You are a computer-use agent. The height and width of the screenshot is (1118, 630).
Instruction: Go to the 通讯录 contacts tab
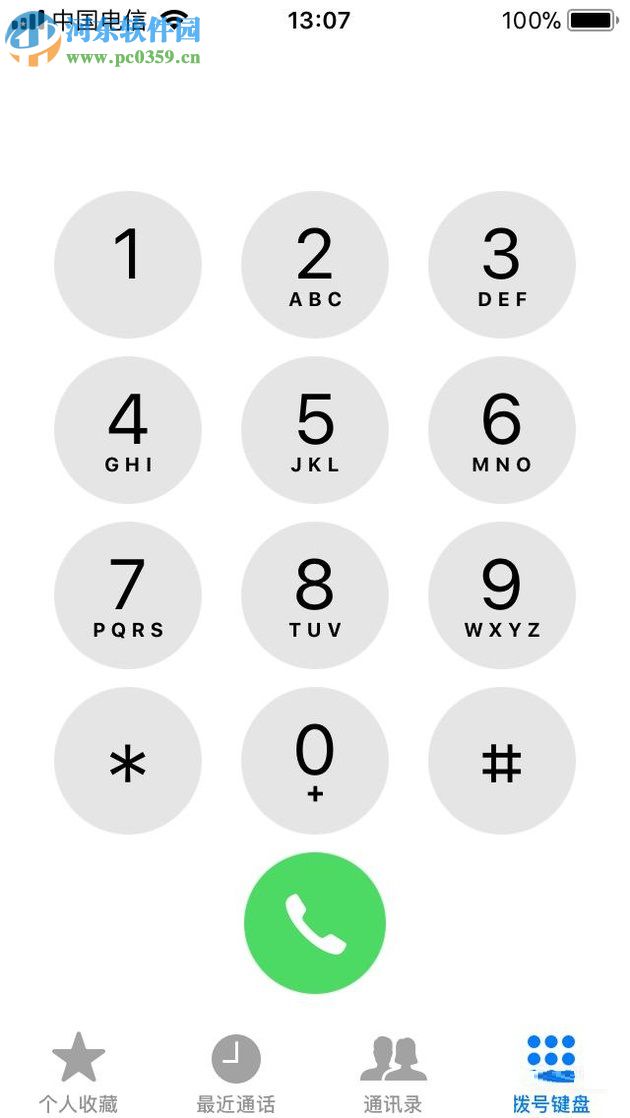click(393, 1074)
